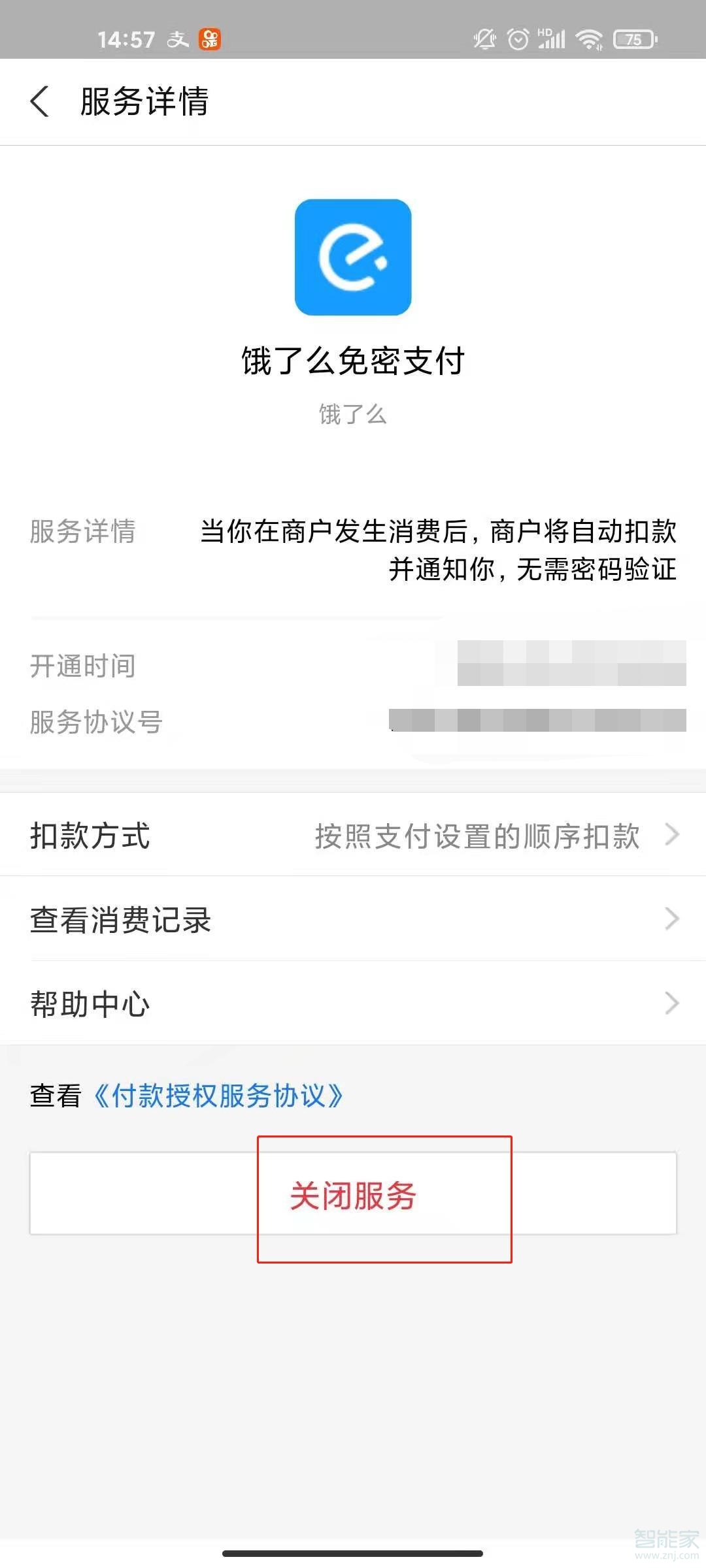Image resolution: width=706 pixels, height=1568 pixels.
Task: Expand 帮助中心 using the right arrow
Action: (x=673, y=1004)
